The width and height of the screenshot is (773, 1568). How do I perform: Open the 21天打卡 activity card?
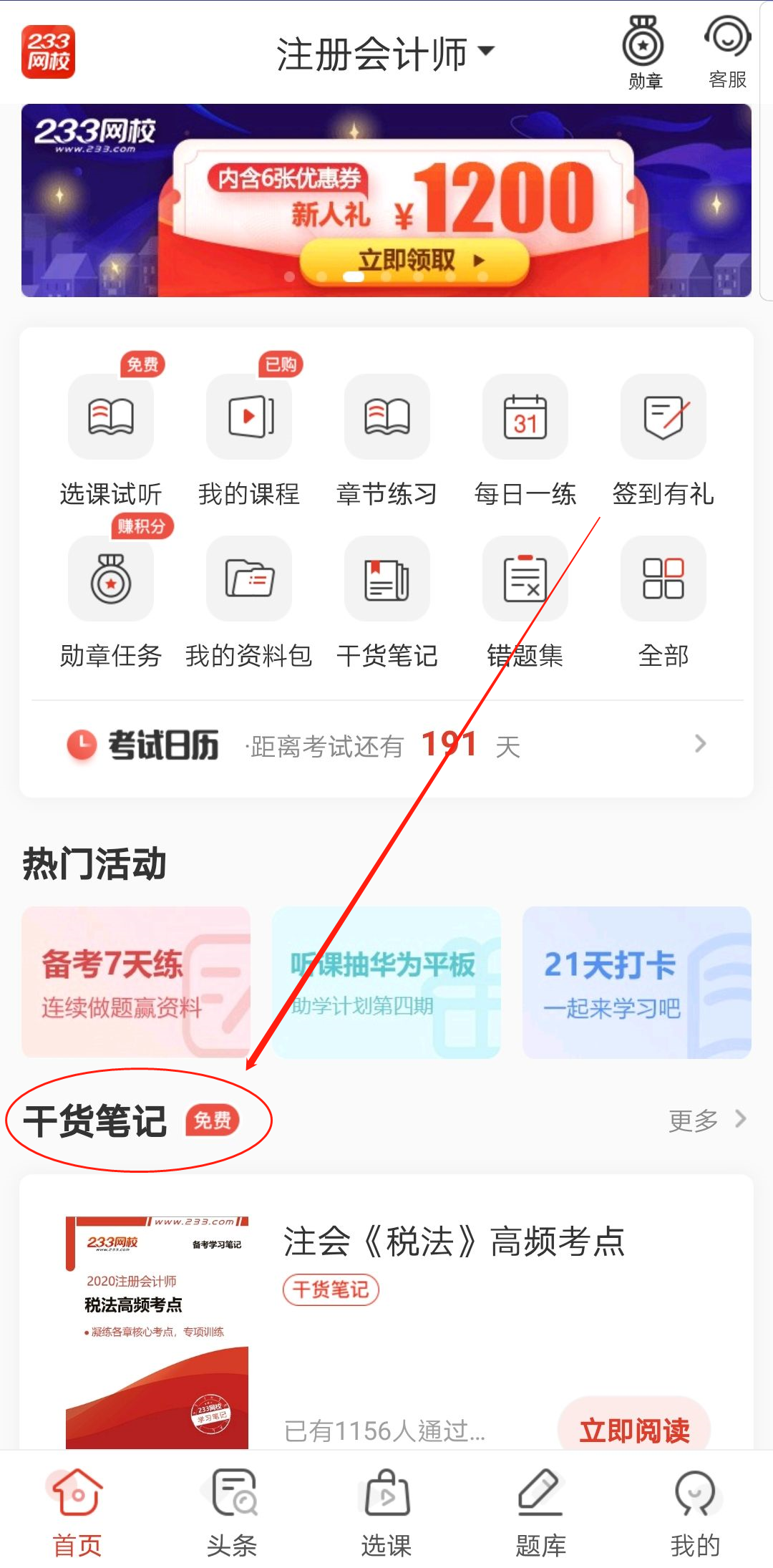point(636,982)
